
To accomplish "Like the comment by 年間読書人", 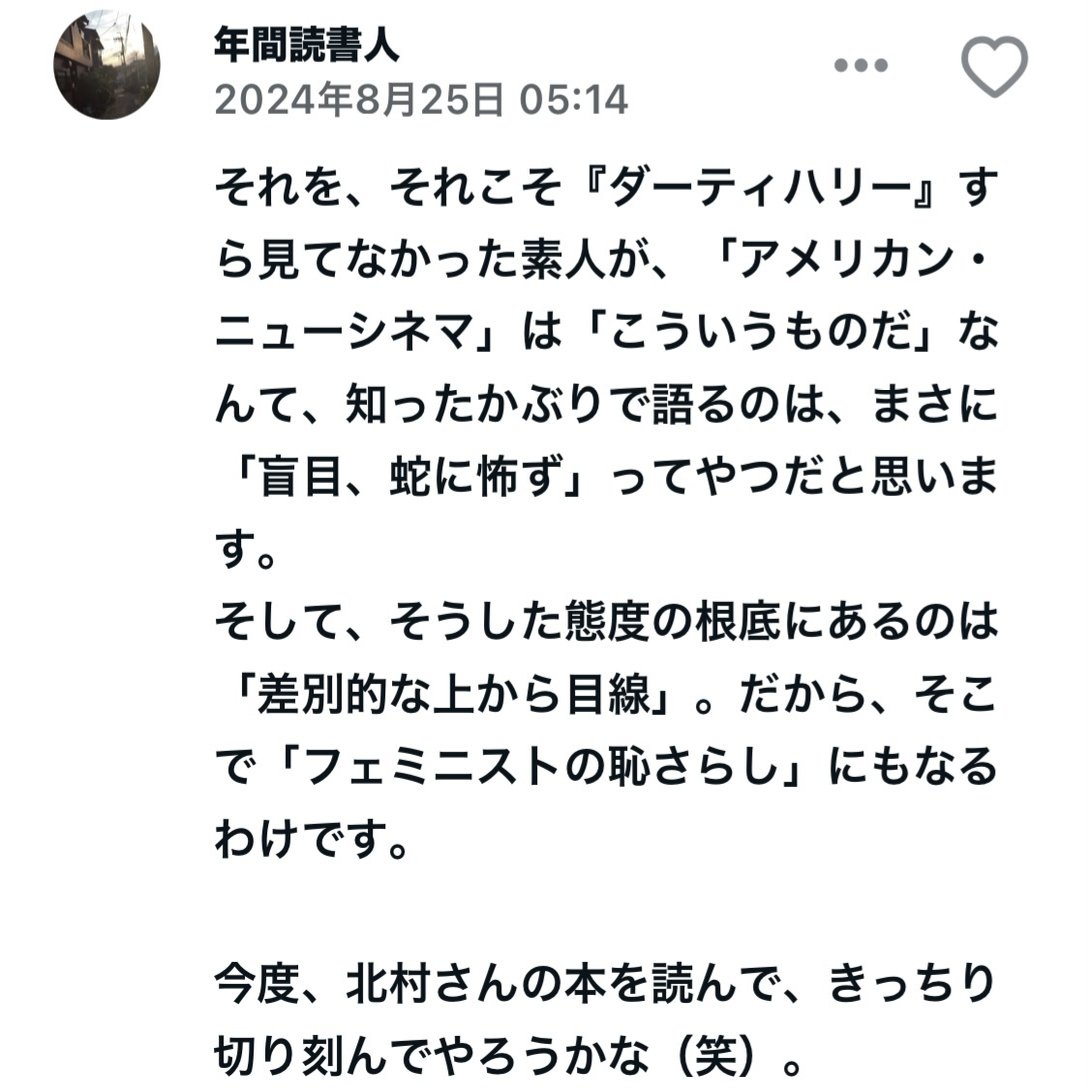I will coord(994,66).
